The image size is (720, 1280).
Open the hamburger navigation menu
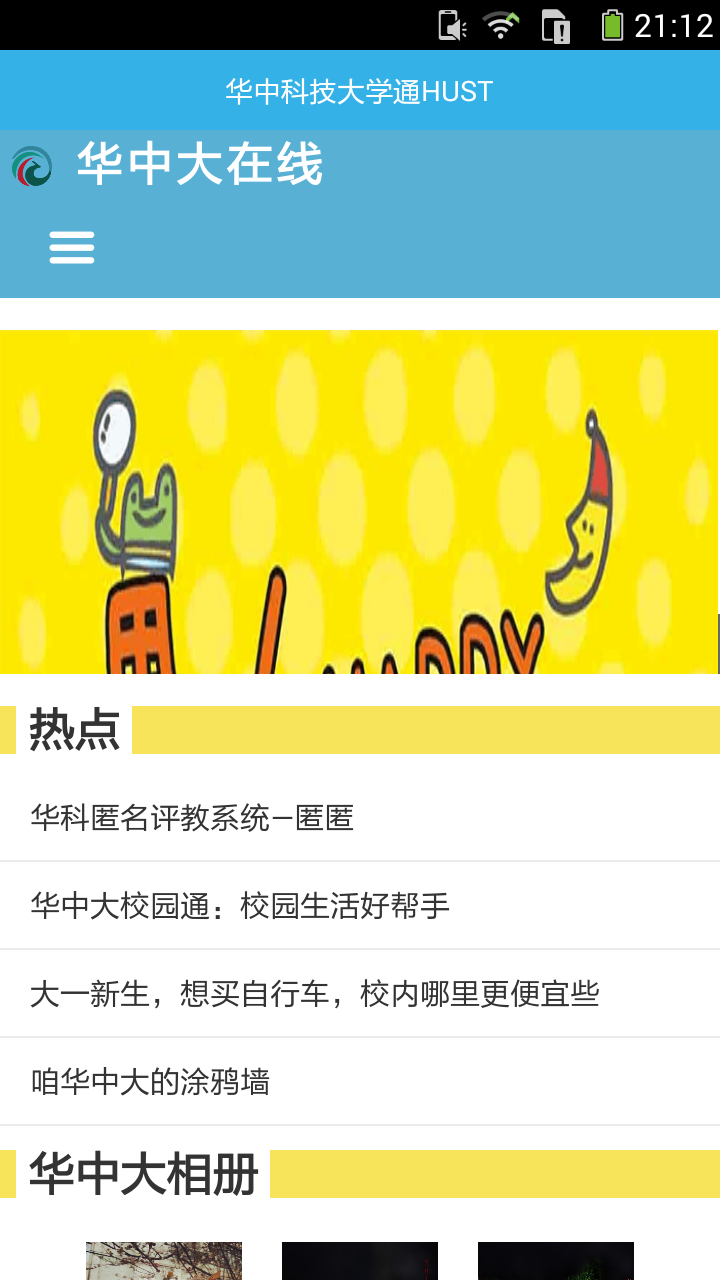71,246
